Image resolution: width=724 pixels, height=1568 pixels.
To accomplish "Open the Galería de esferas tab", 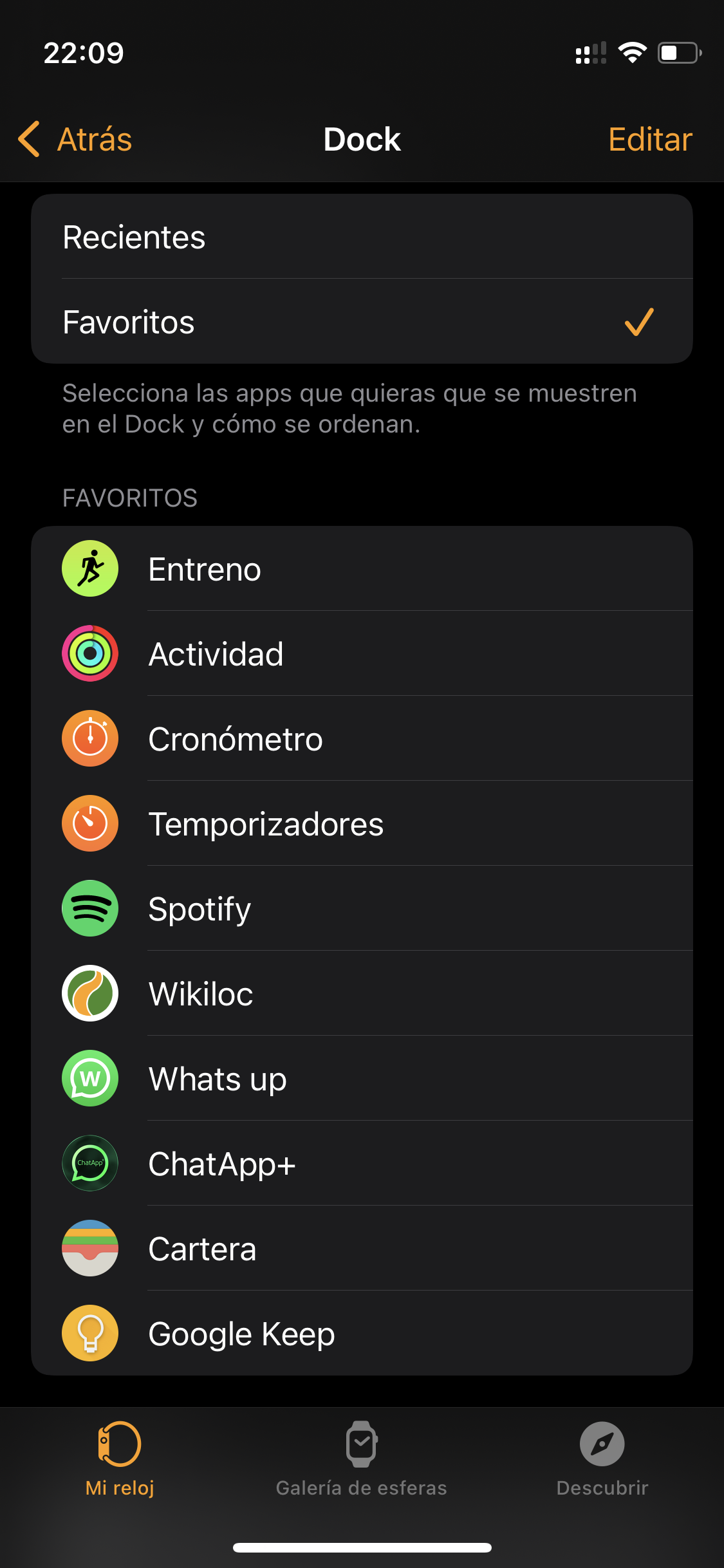I will point(361,1459).
